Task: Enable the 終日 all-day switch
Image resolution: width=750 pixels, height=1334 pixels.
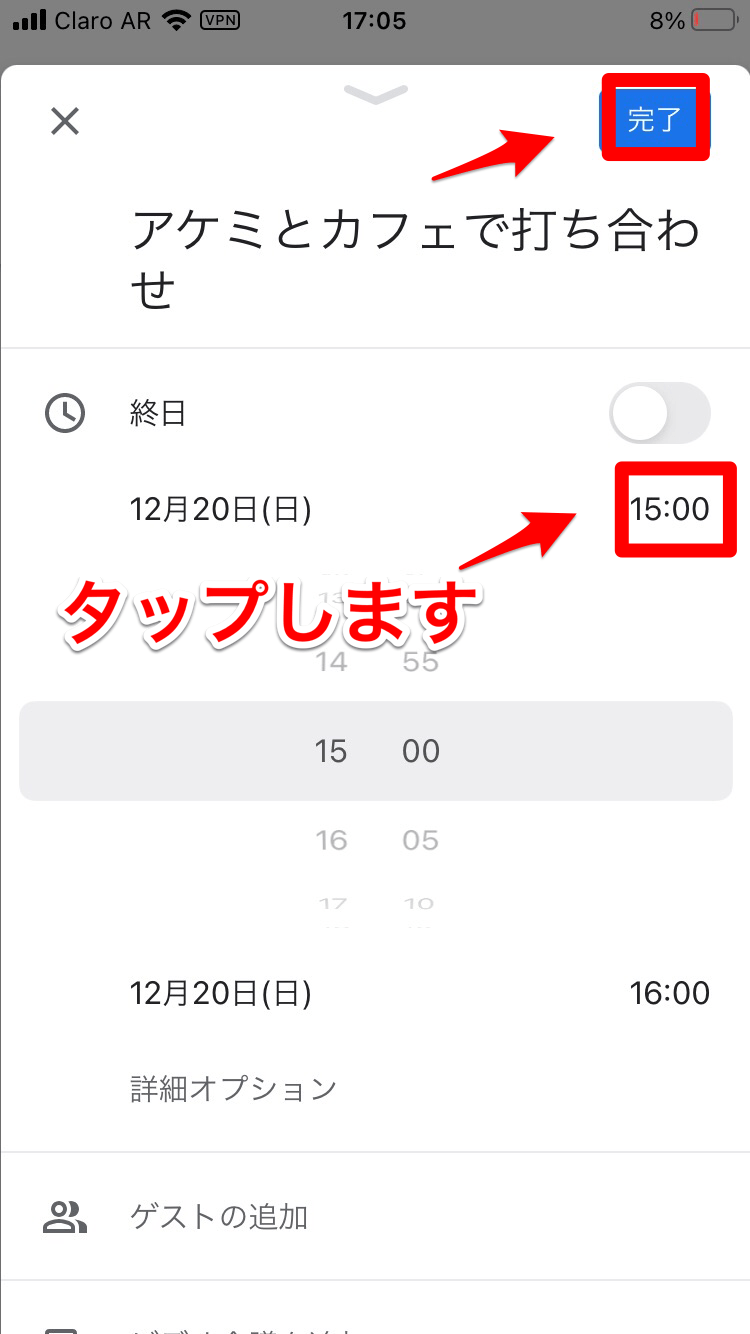Action: click(x=659, y=412)
